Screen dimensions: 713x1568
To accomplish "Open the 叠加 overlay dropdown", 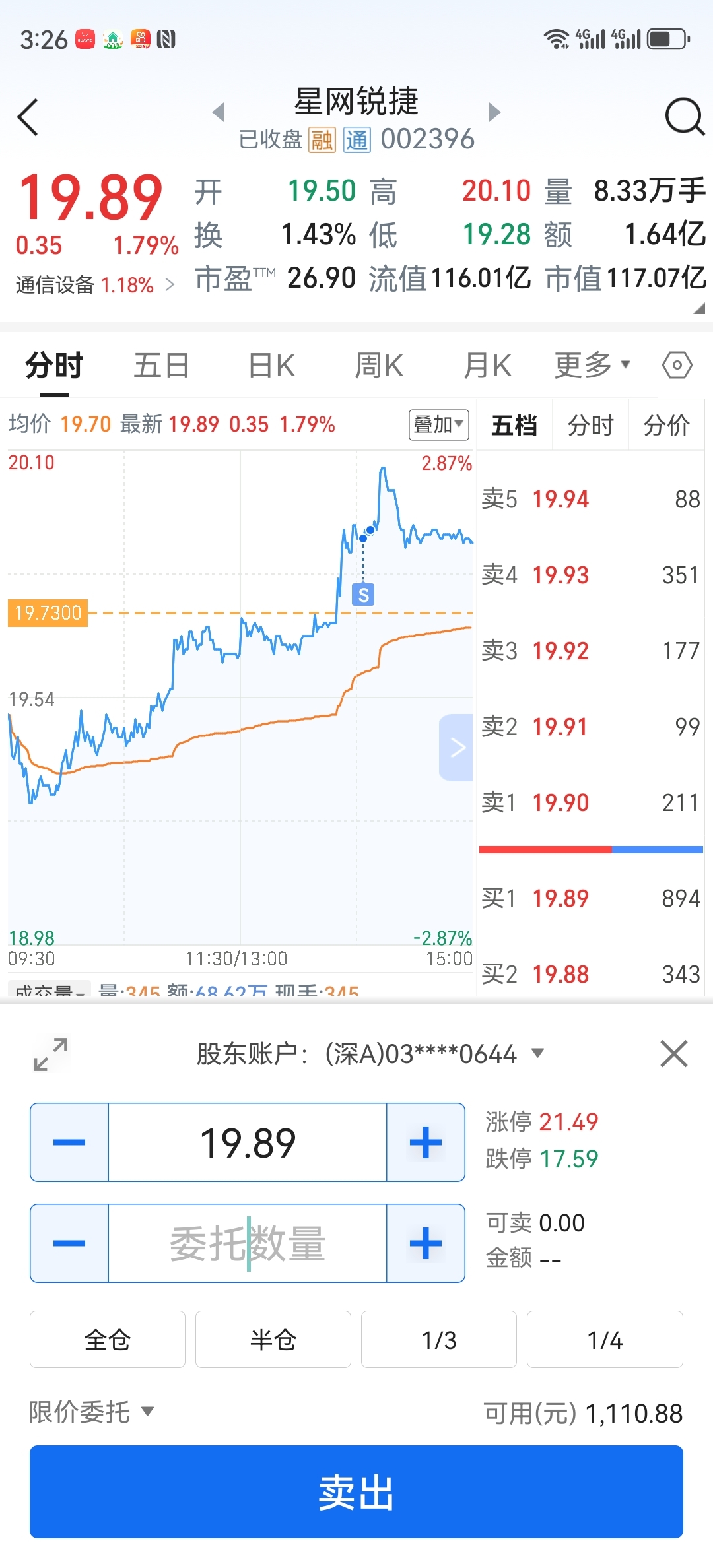I will pos(439,424).
